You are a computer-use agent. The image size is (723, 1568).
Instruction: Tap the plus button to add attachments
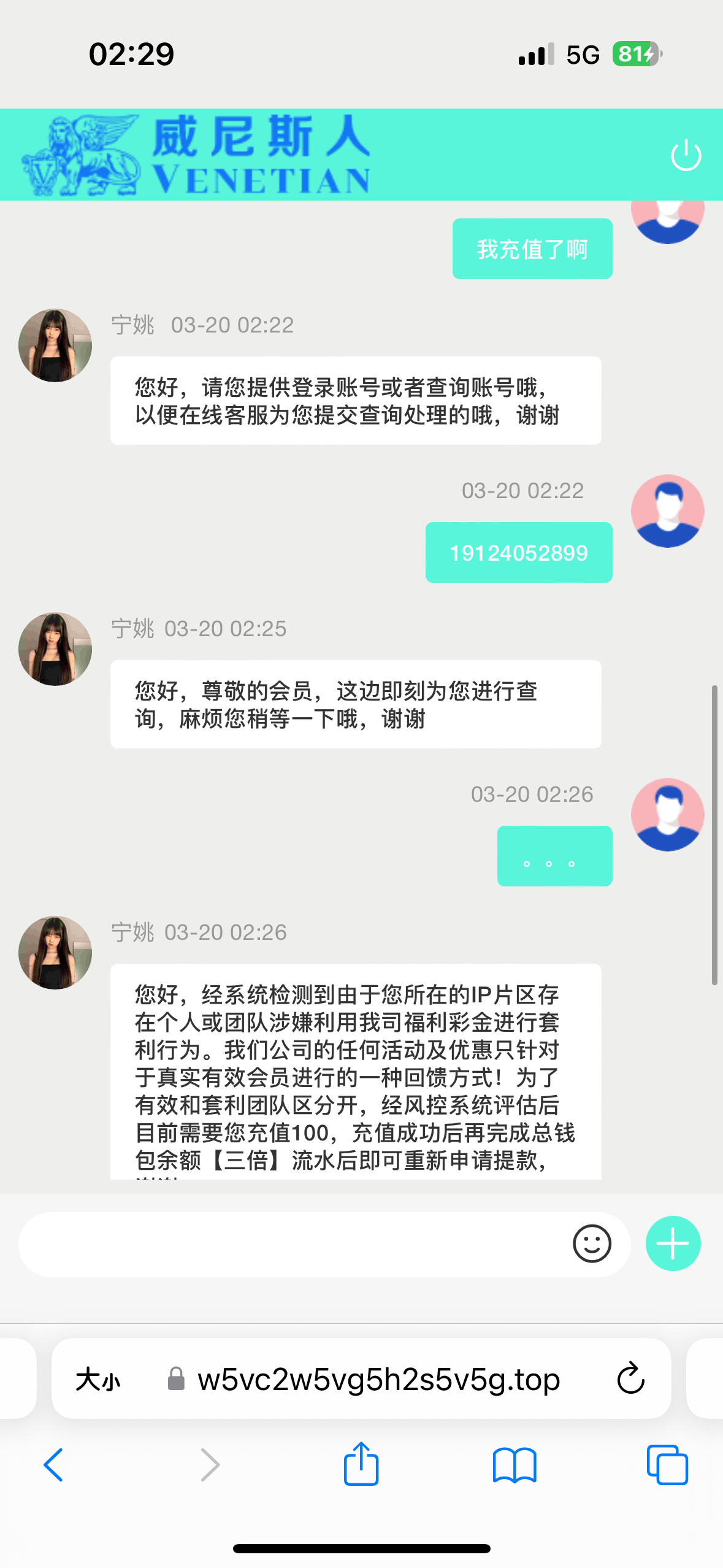pos(673,1243)
